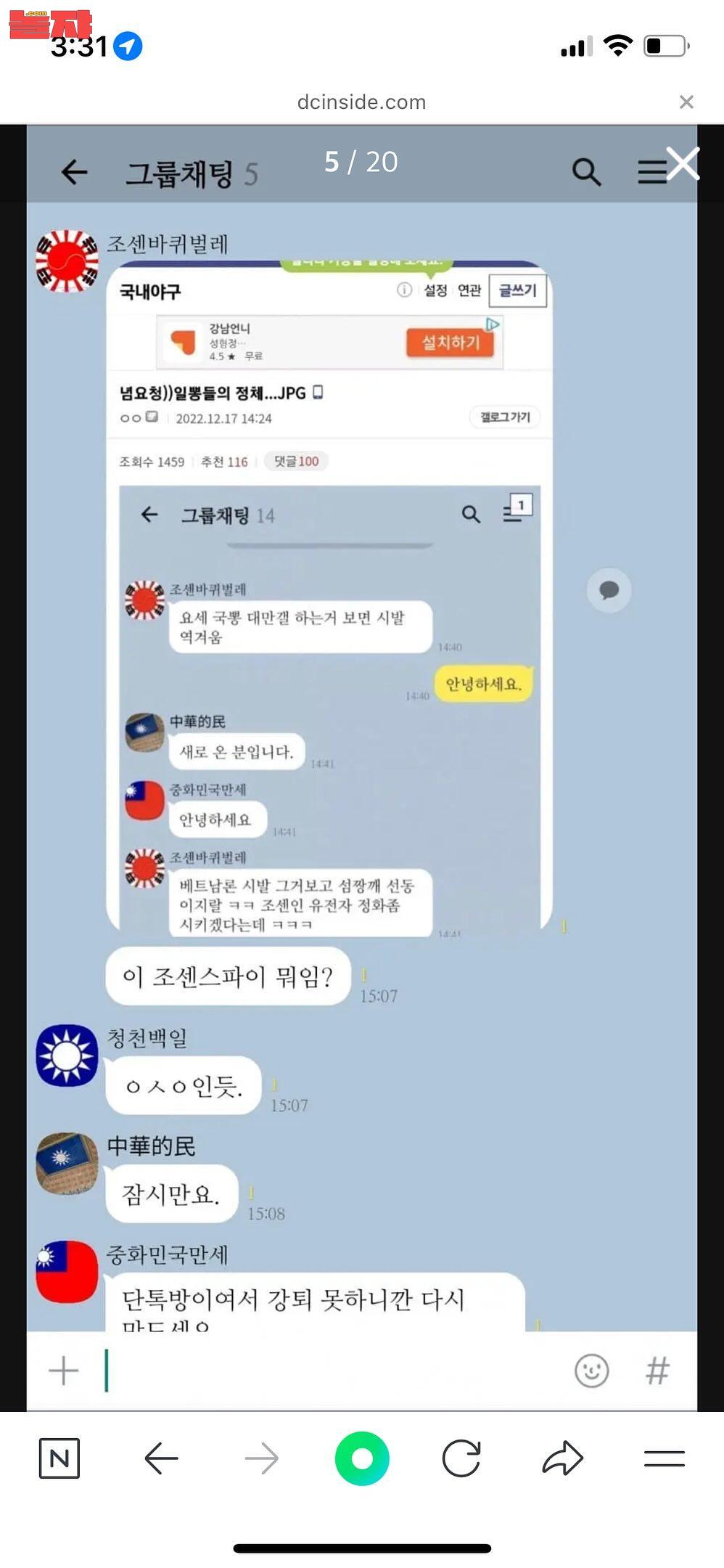The image size is (724, 1568).
Task: Go back to the previous page
Action: pos(161,1458)
